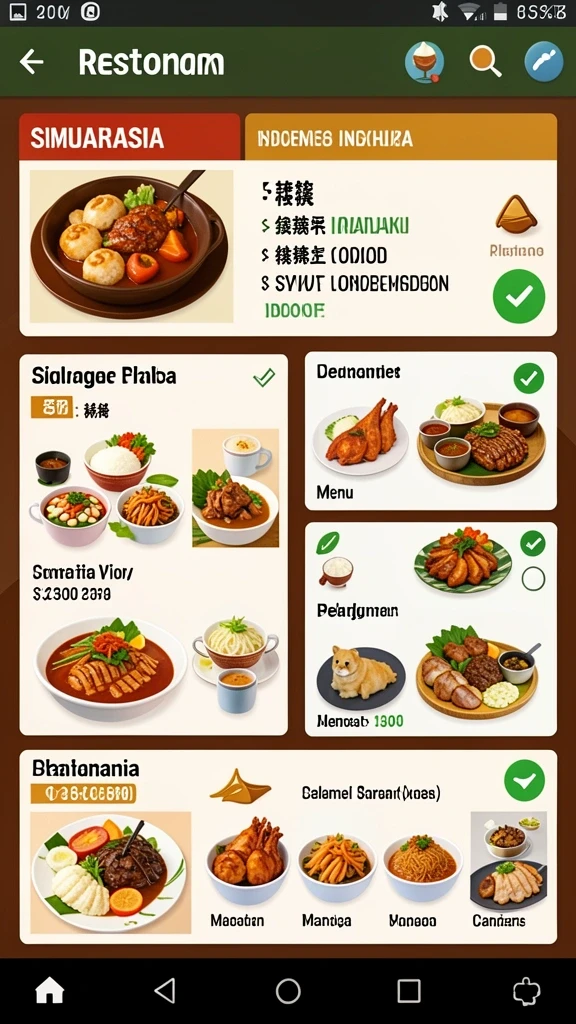Toggle the green check on the Bhatanania card
The width and height of the screenshot is (576, 1024).
pos(524,780)
